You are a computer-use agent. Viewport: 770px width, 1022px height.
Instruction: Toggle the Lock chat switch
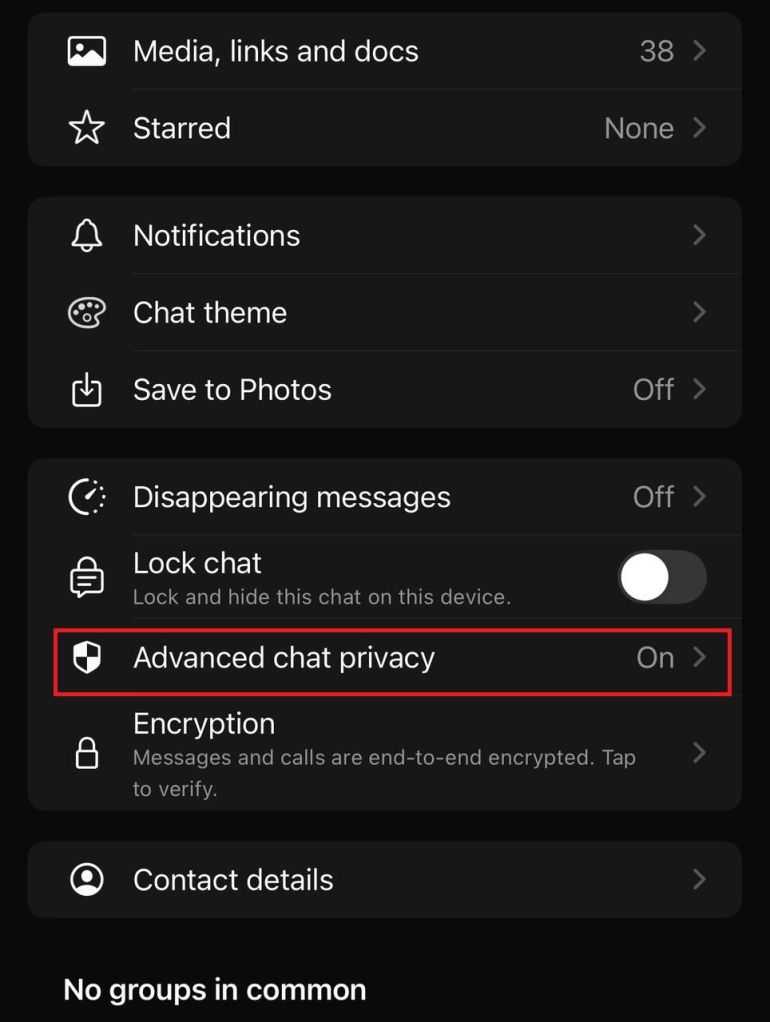pyautogui.click(x=661, y=578)
